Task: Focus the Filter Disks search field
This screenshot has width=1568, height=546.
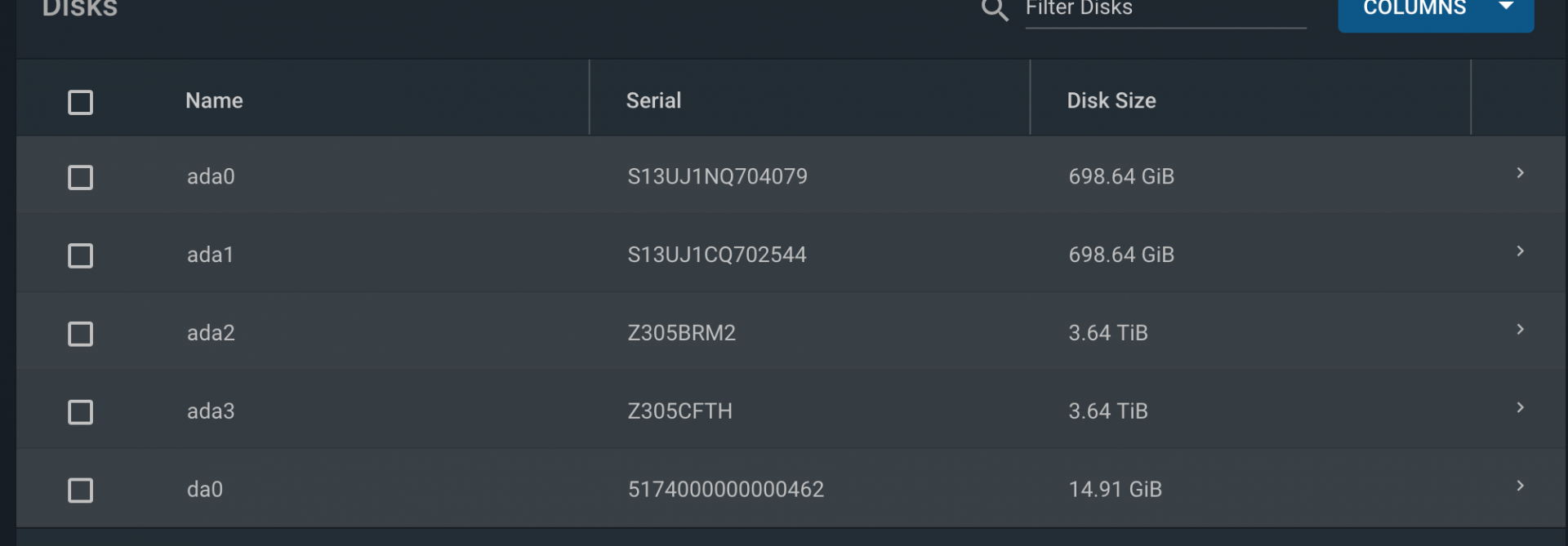Action: coord(1165,11)
